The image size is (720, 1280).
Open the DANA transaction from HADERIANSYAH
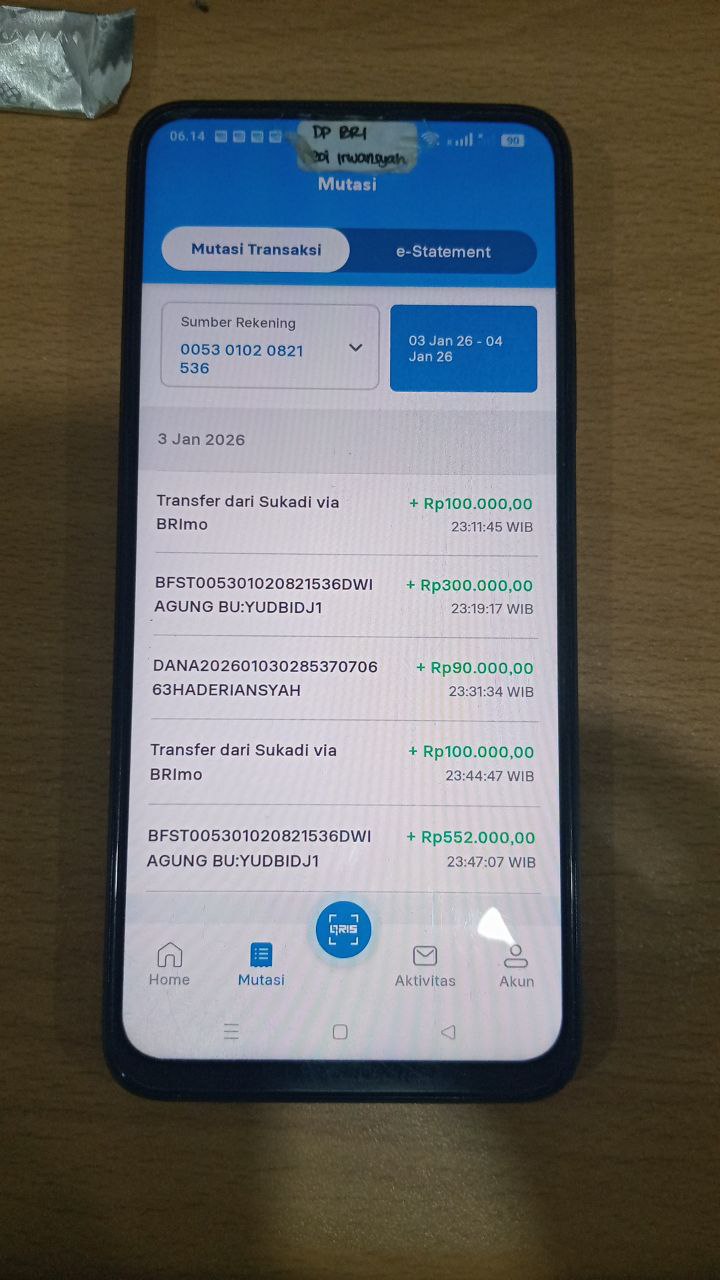(x=344, y=679)
